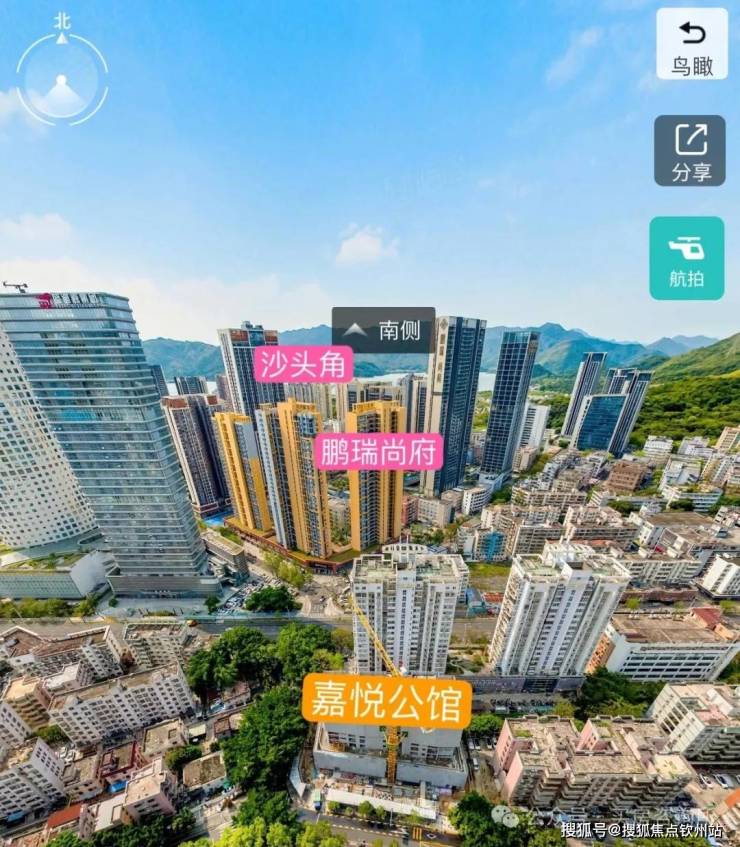Share this panorama via 分享

[689, 151]
